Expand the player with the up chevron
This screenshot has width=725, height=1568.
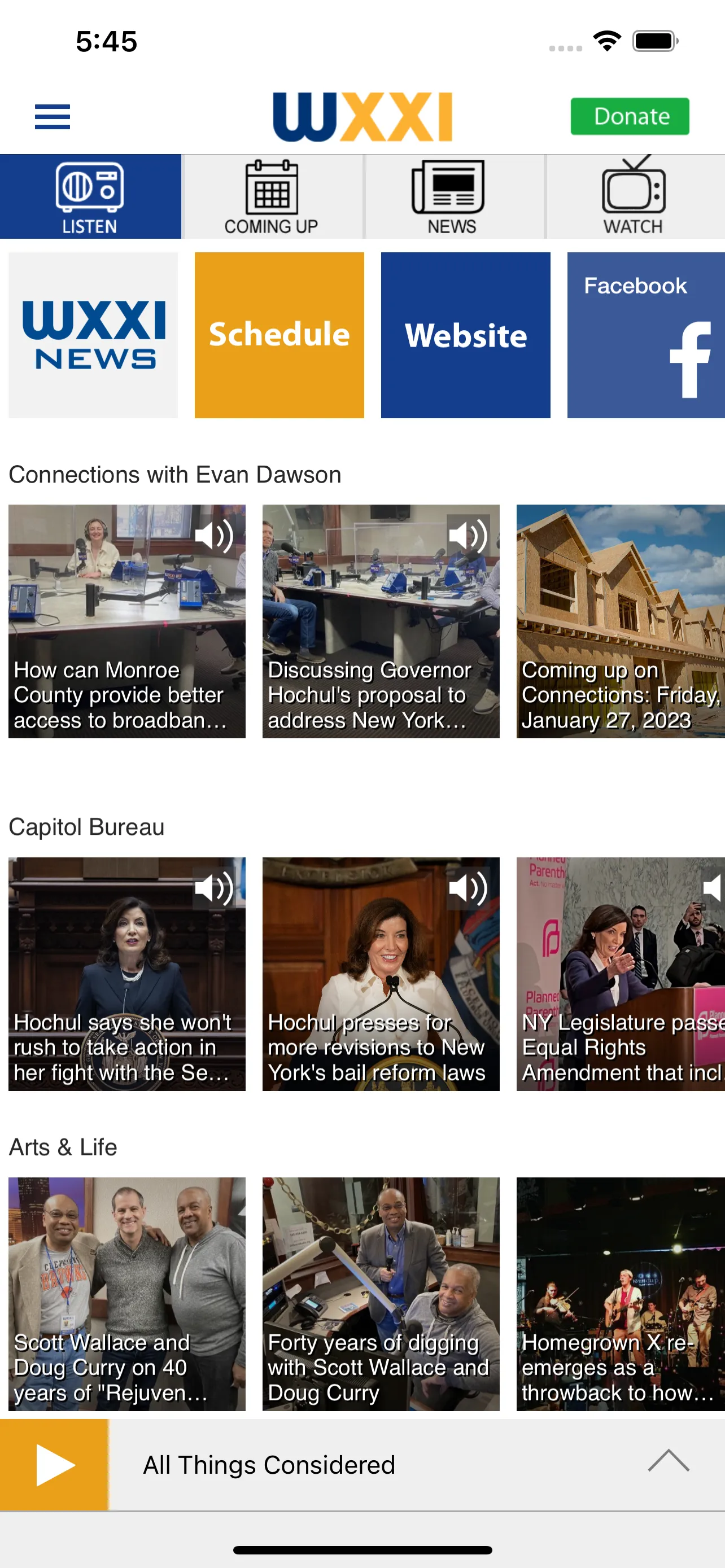[668, 1461]
